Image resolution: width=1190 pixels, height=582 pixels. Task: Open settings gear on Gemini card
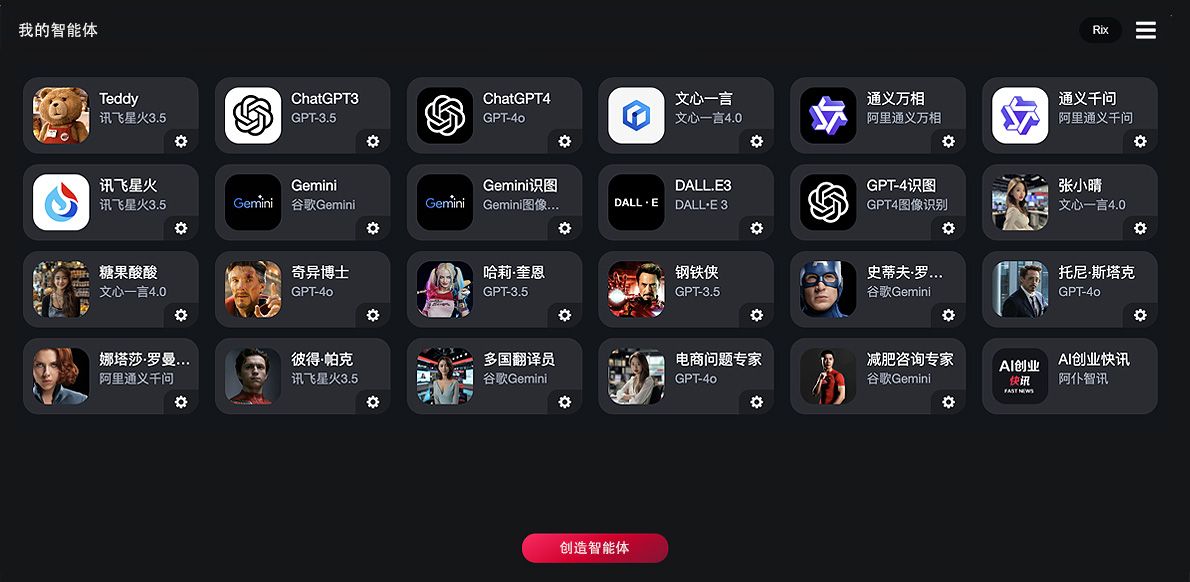(373, 229)
